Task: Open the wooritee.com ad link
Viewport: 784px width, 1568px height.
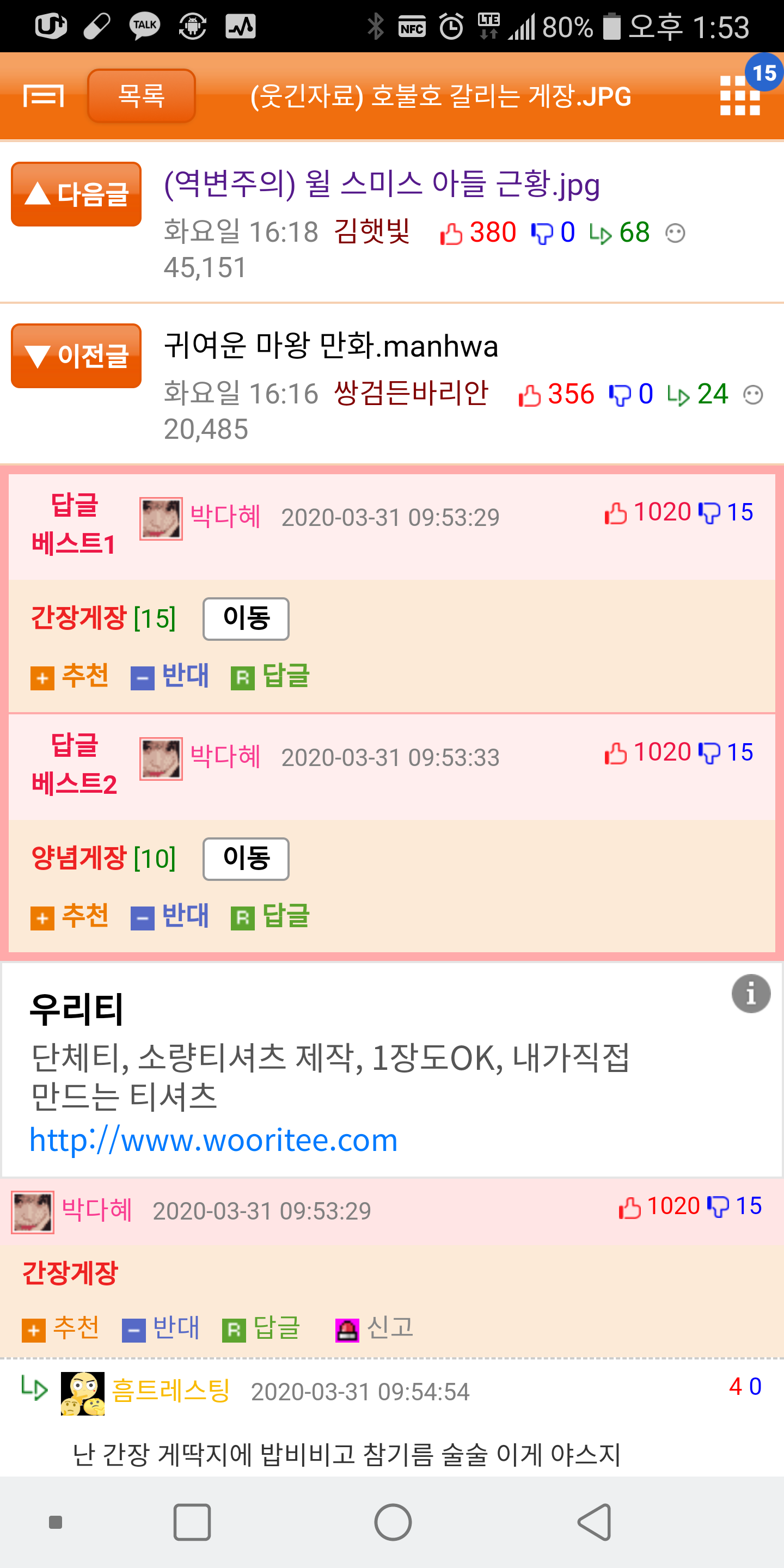Action: coord(213,1140)
